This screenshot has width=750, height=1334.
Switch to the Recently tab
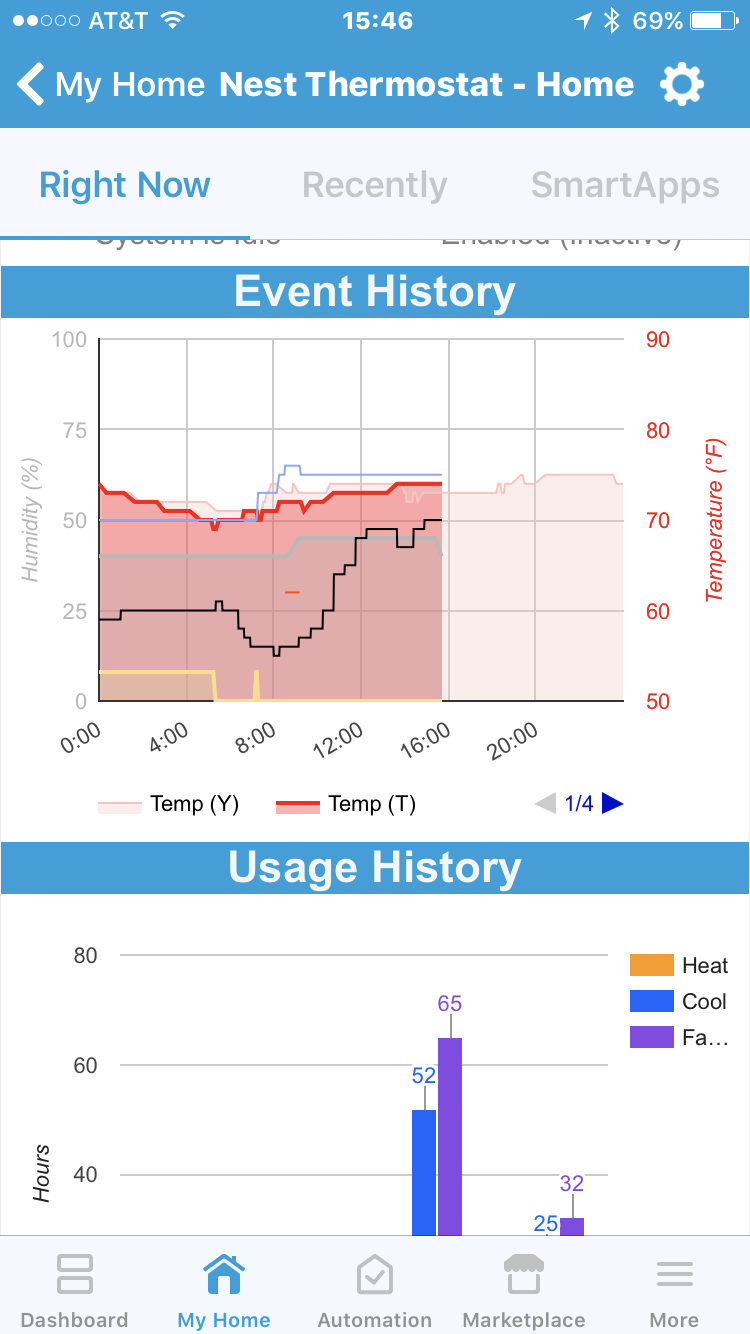coord(374,185)
